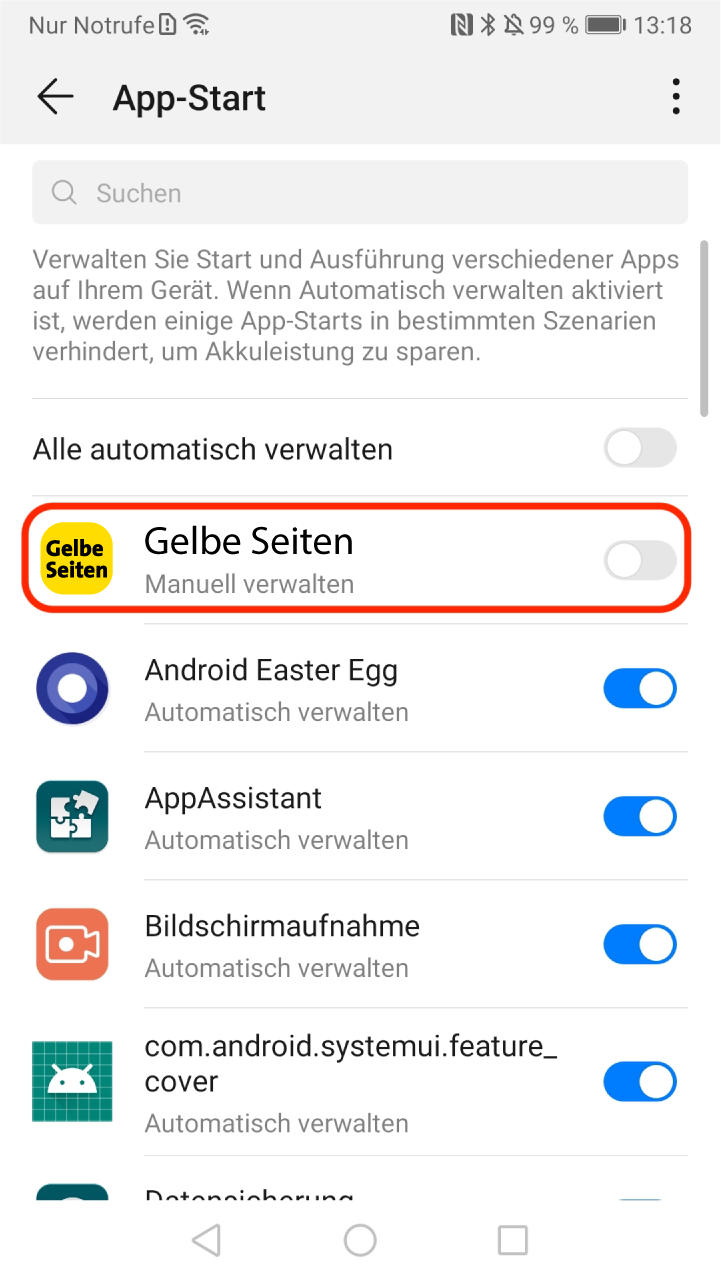Turn on the Gelbe Seiten toggle
The image size is (721, 1281).
[640, 561]
